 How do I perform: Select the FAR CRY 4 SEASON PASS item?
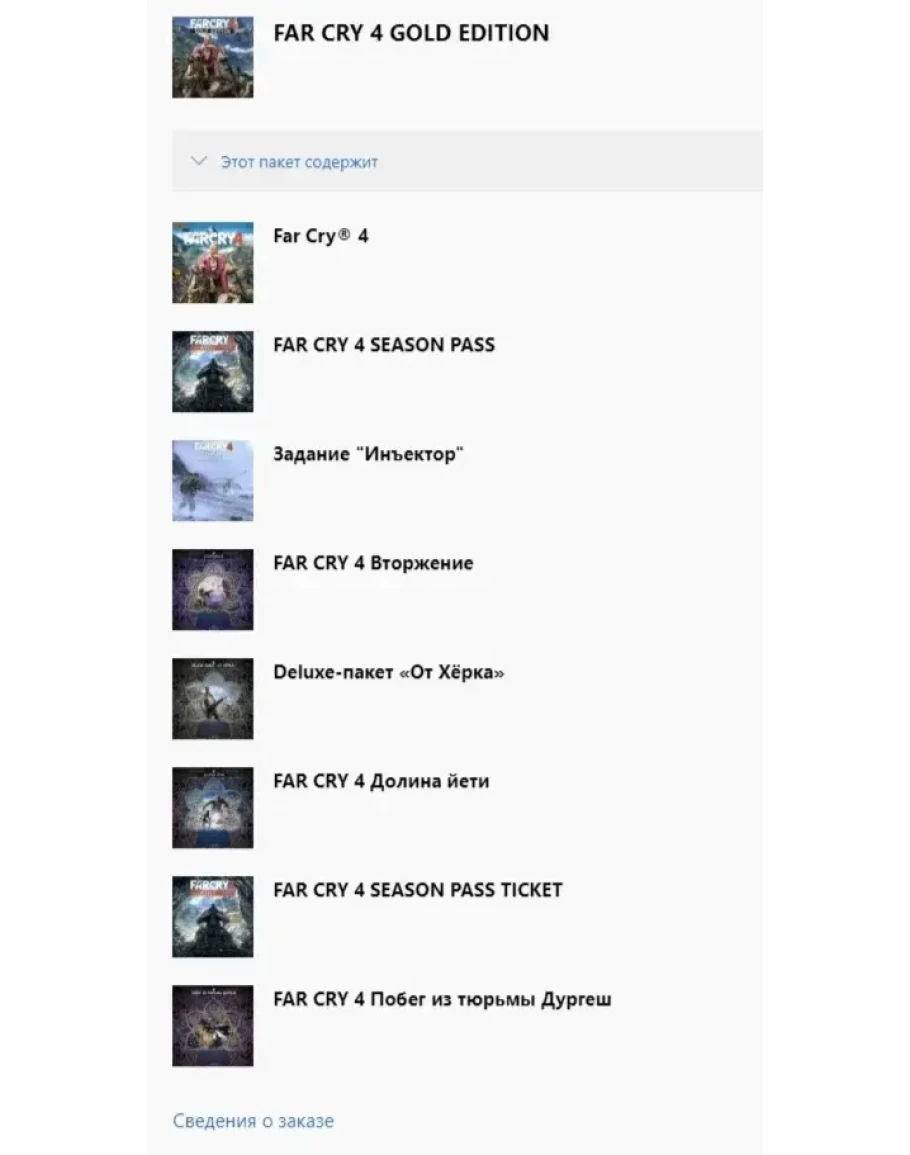pos(383,345)
